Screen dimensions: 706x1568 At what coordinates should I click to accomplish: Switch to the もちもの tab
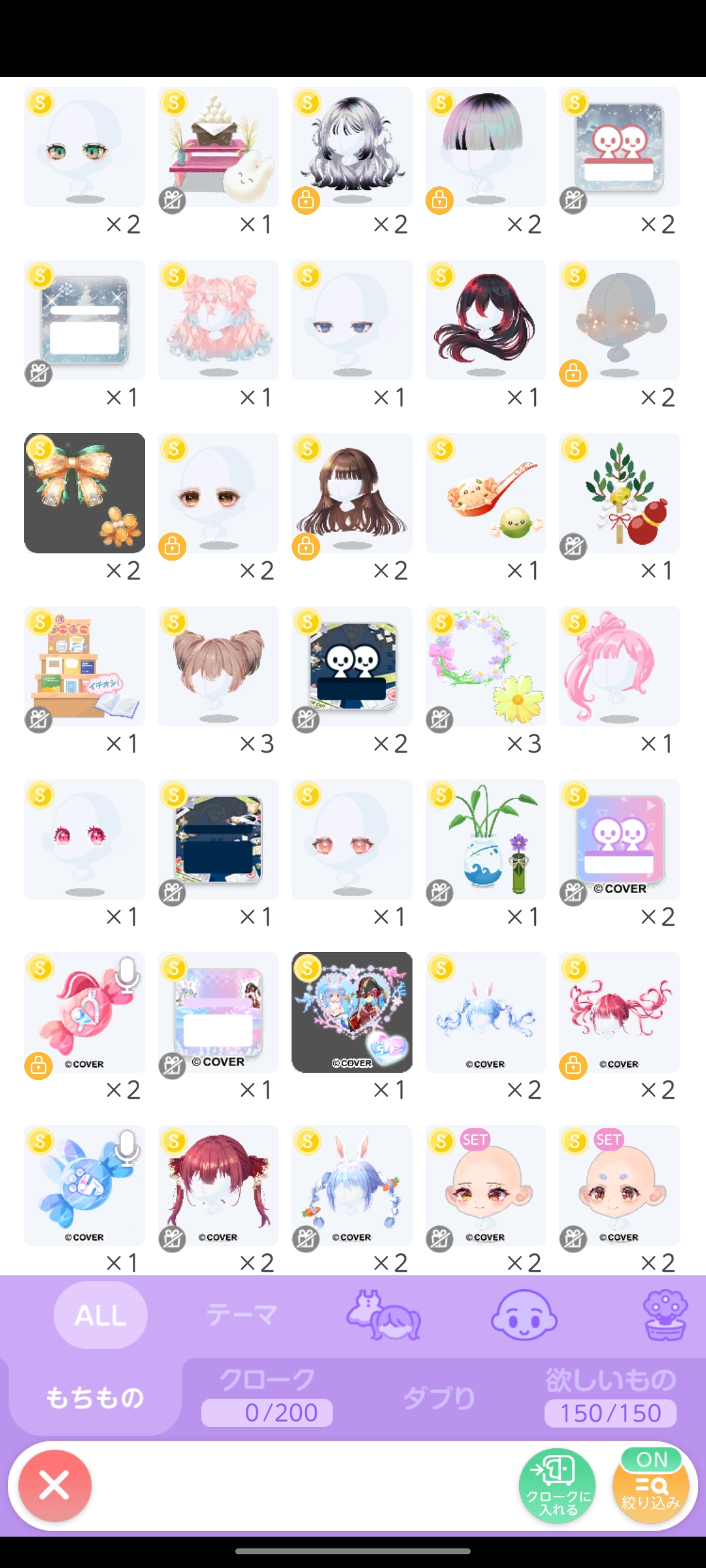[95, 1398]
